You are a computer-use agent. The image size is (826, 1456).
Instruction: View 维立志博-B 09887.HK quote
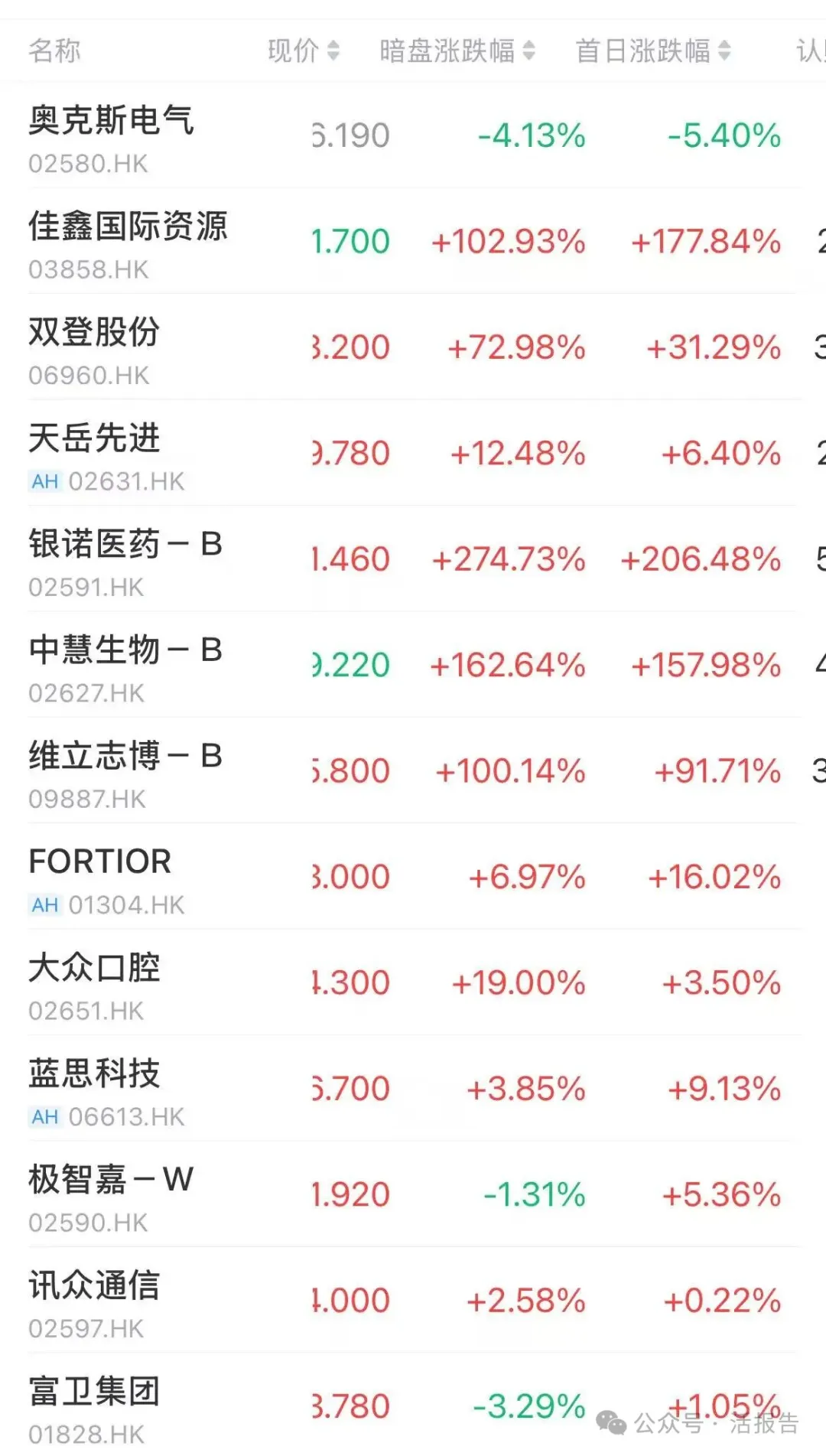[413, 770]
